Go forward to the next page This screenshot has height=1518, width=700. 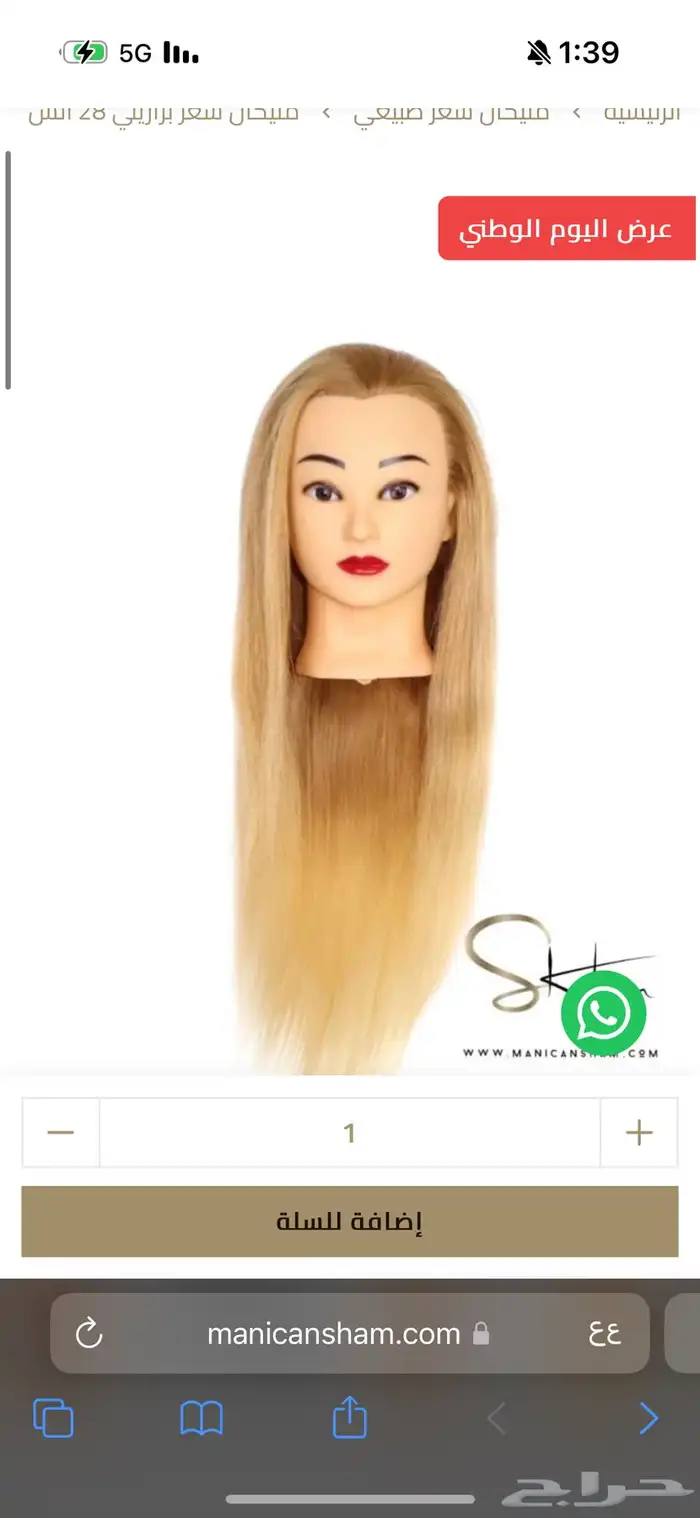click(x=649, y=1418)
